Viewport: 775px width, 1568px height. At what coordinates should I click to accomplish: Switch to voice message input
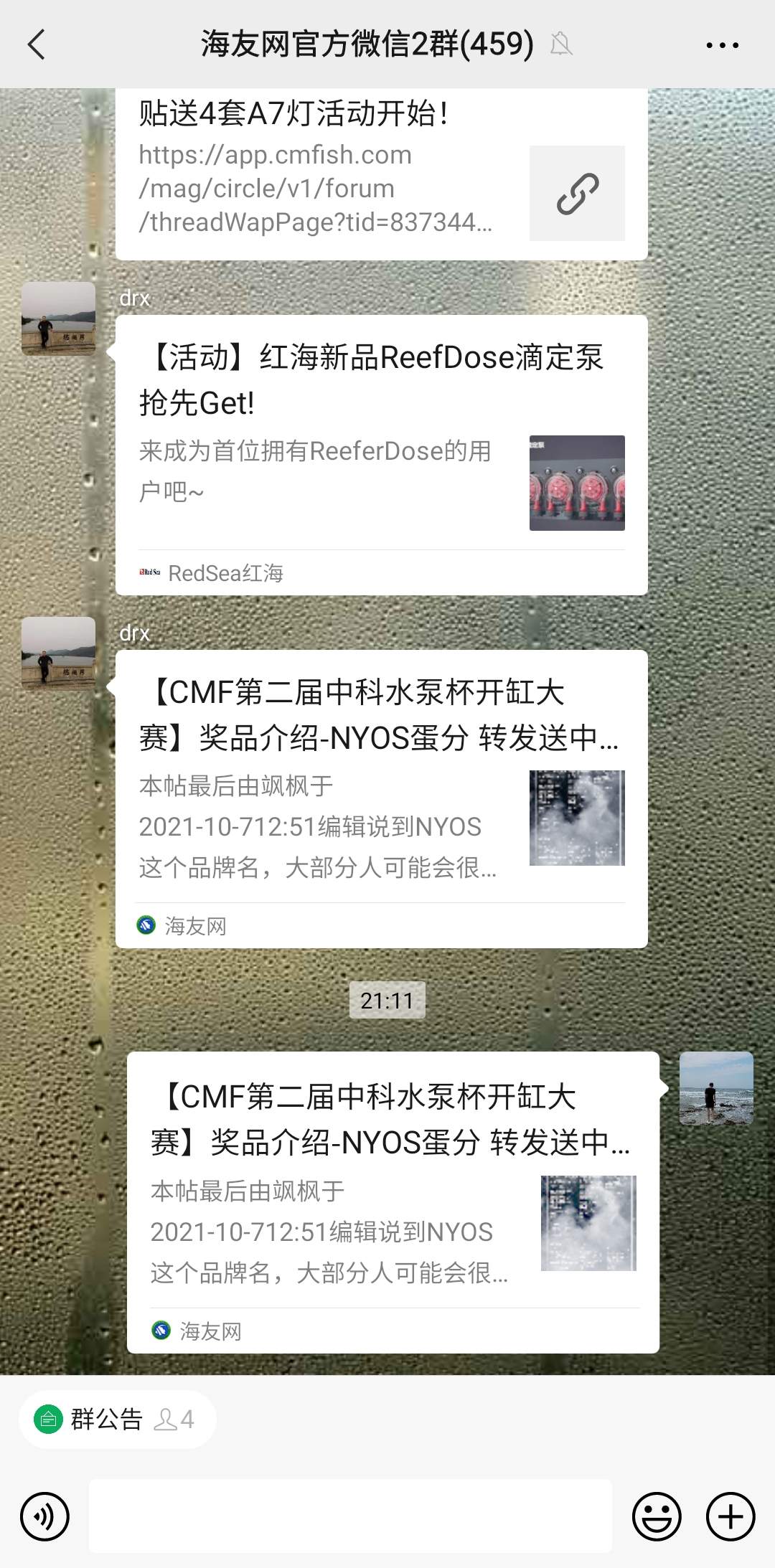[45, 1516]
